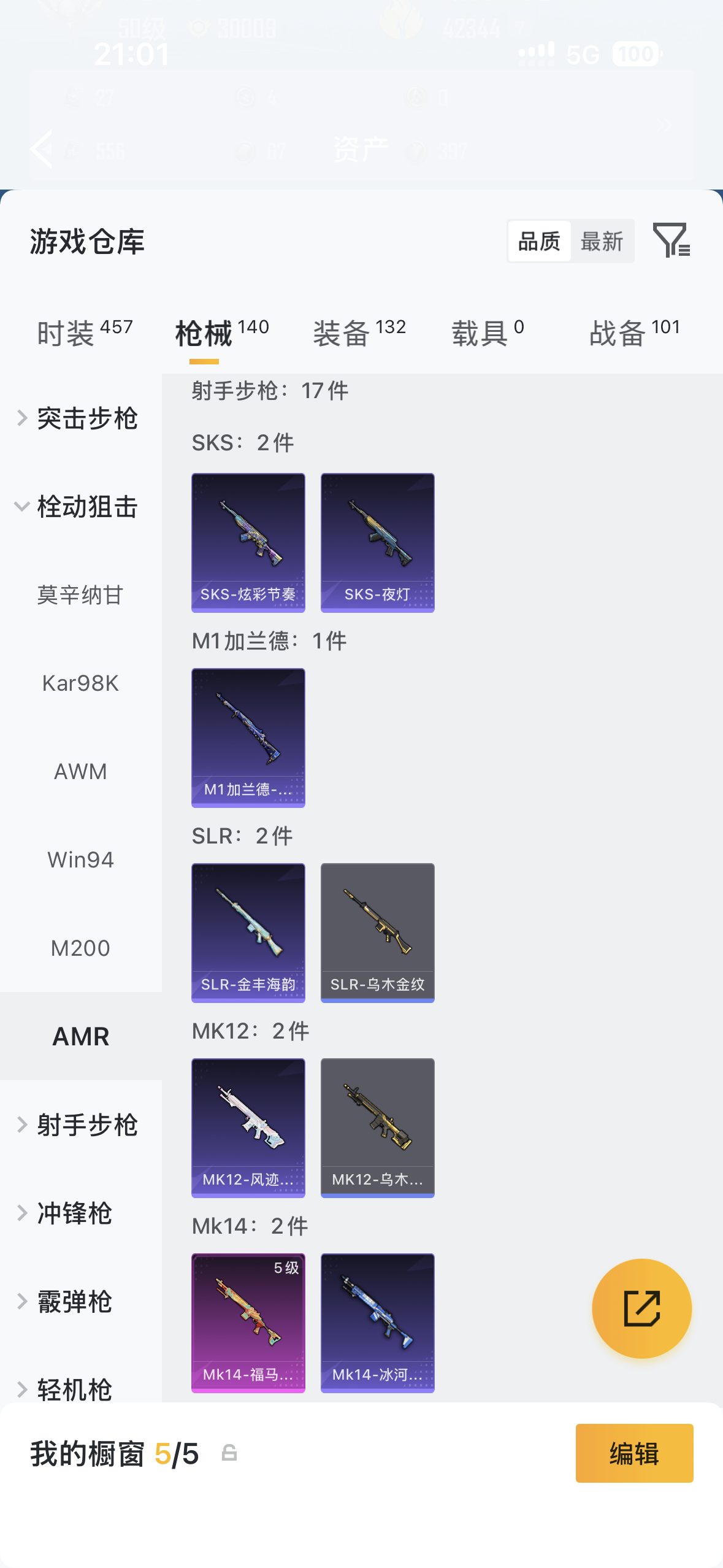
Task: Open the SLR-乌木金纹 skin
Action: pos(377,932)
